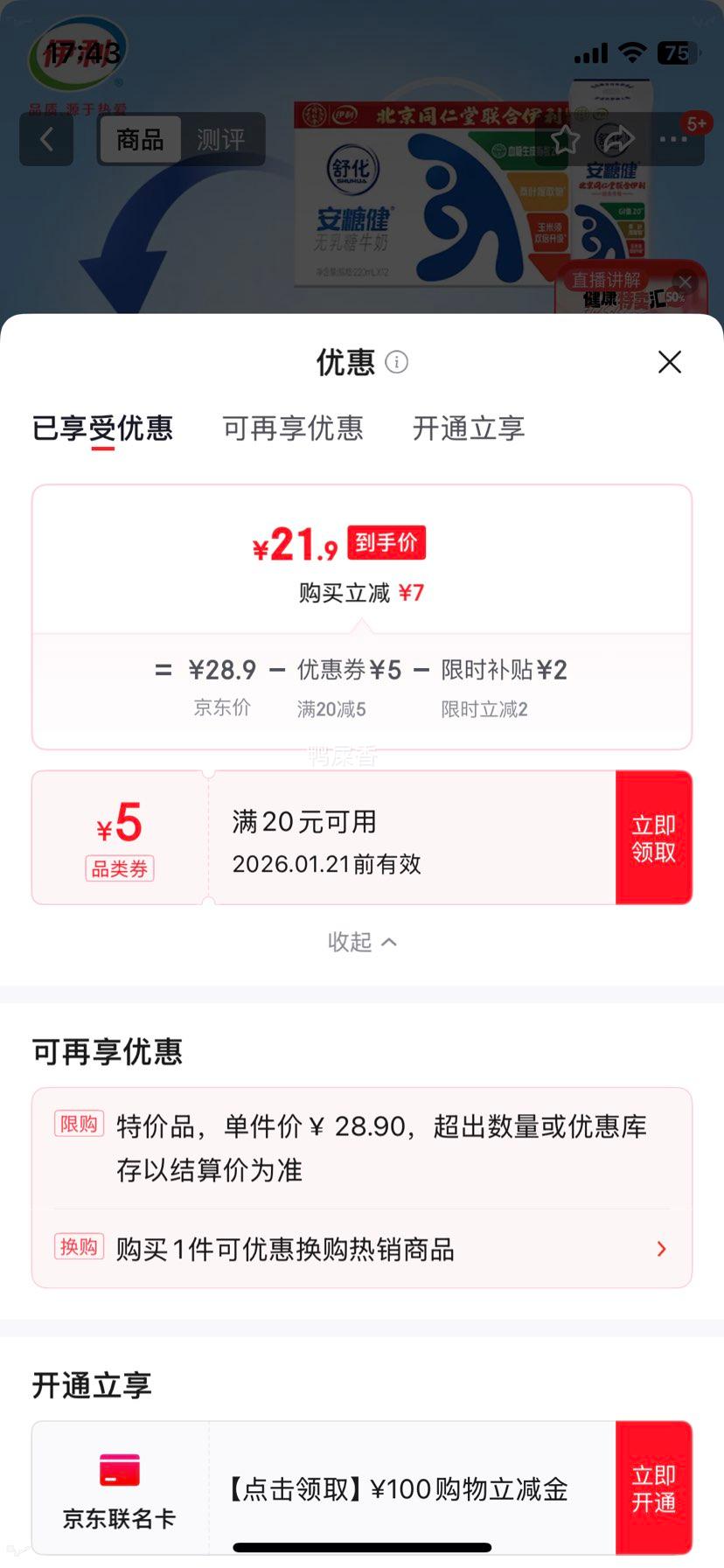Open the 换购 hot items via chevron
Screen dimensions: 724x1568
(662, 1249)
